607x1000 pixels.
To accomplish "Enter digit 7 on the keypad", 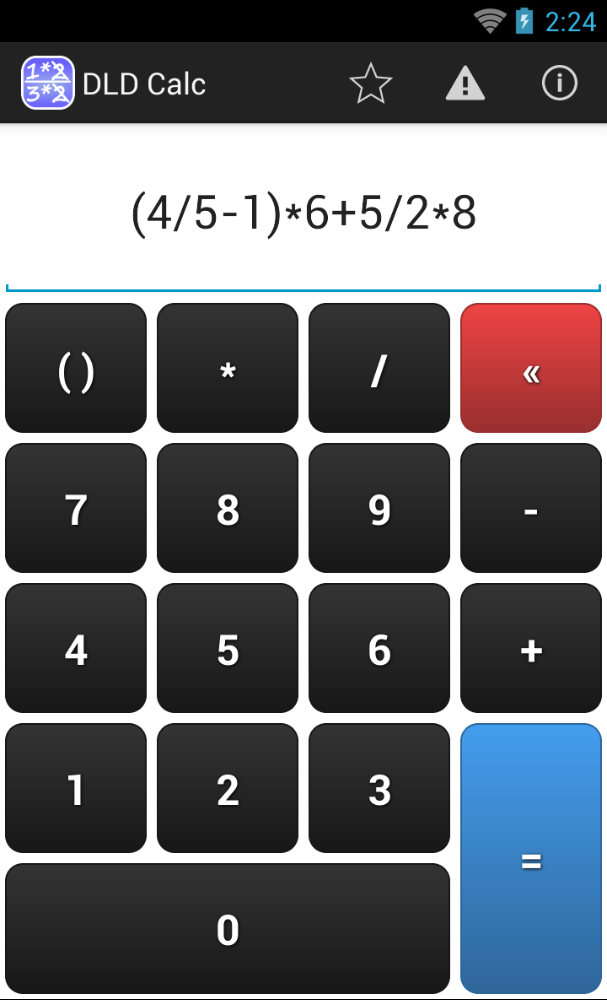I will point(76,509).
